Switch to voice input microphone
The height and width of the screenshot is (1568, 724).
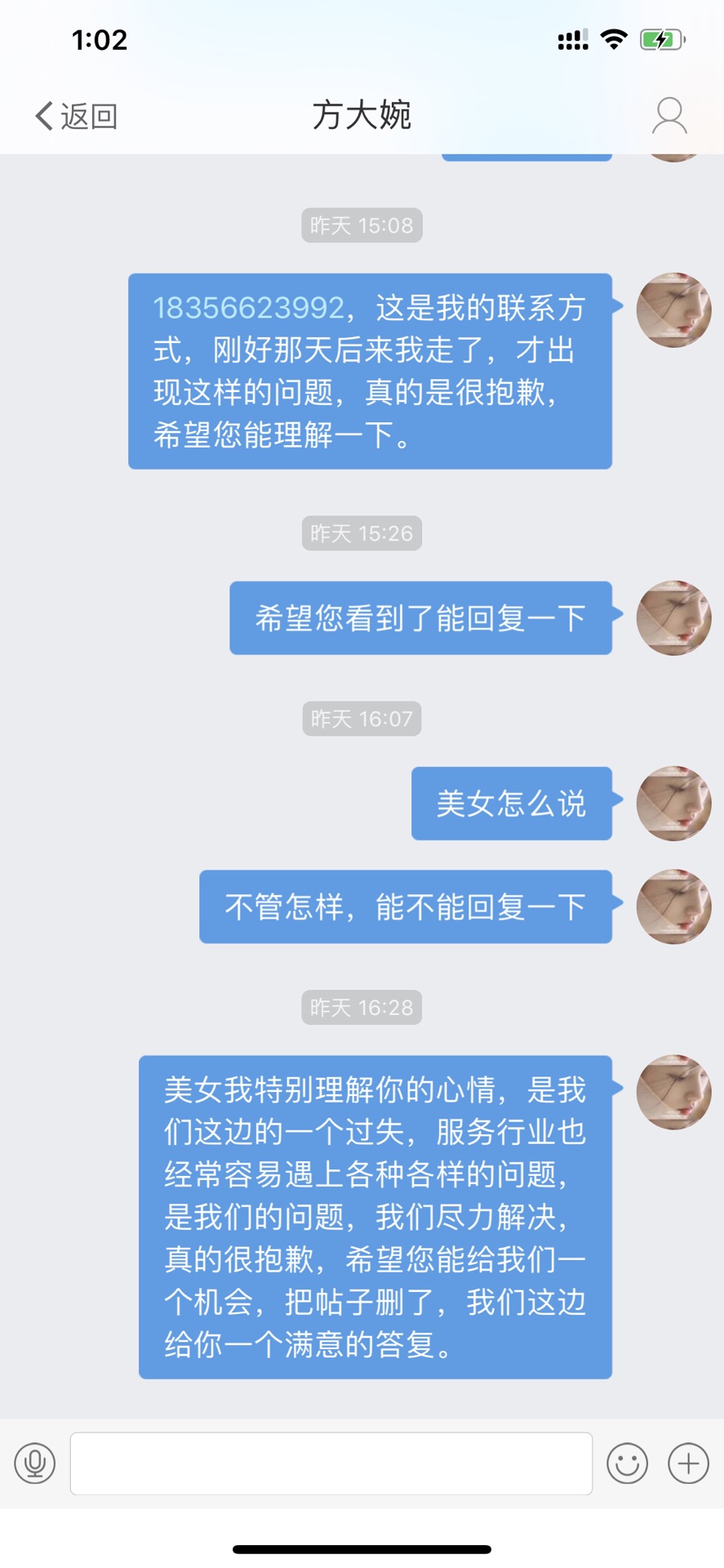(35, 1463)
